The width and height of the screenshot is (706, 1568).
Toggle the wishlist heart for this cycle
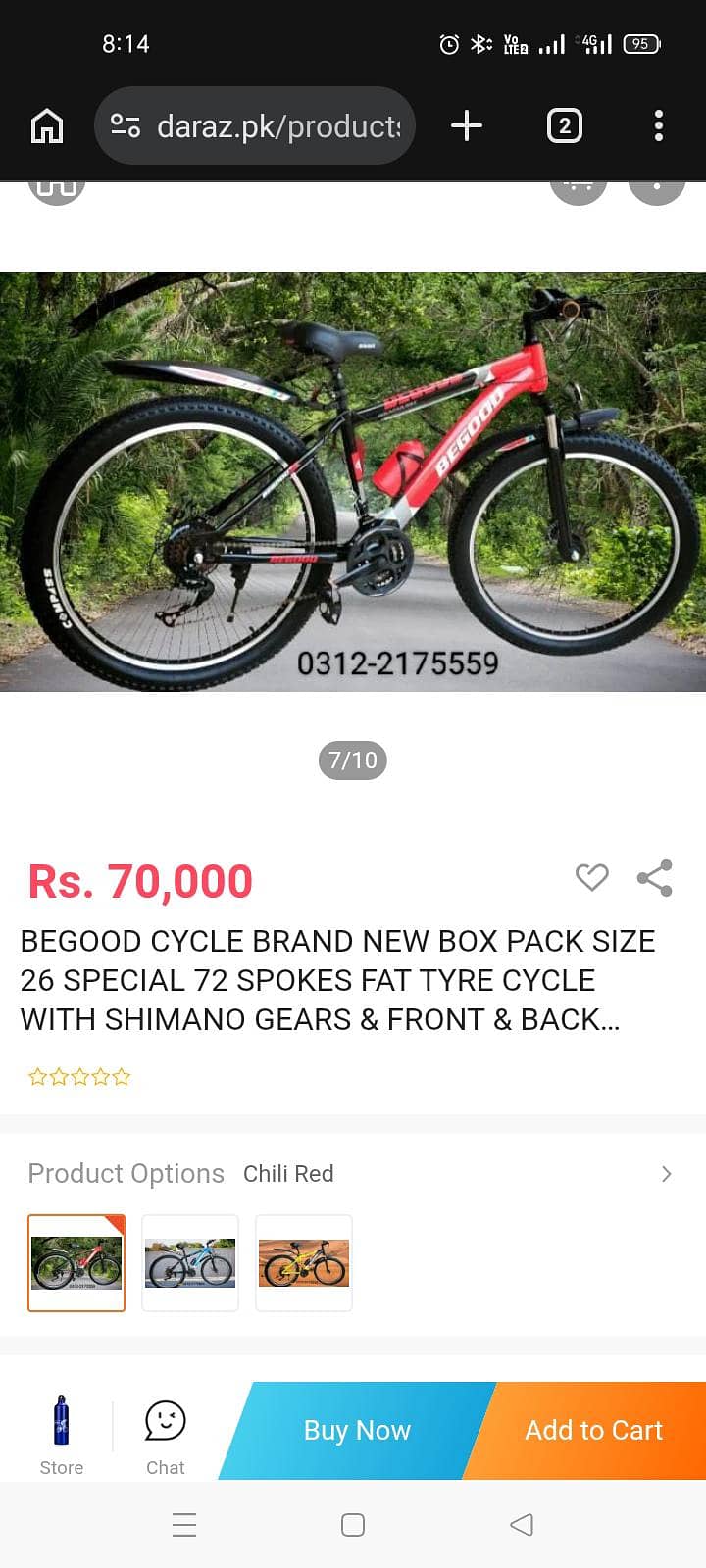tap(591, 878)
